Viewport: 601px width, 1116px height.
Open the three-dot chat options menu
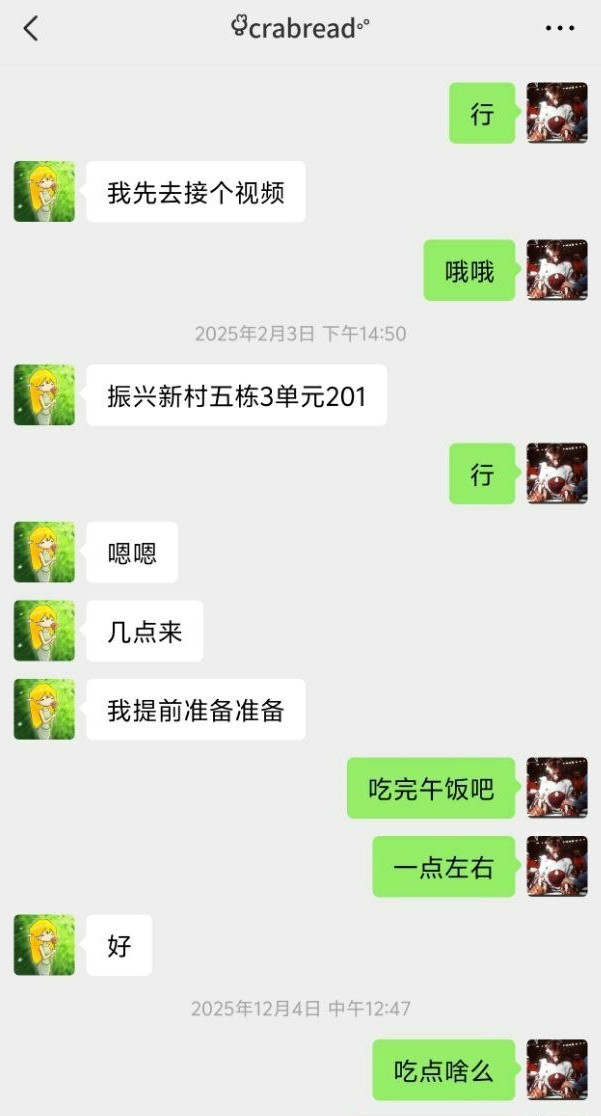pyautogui.click(x=559, y=29)
